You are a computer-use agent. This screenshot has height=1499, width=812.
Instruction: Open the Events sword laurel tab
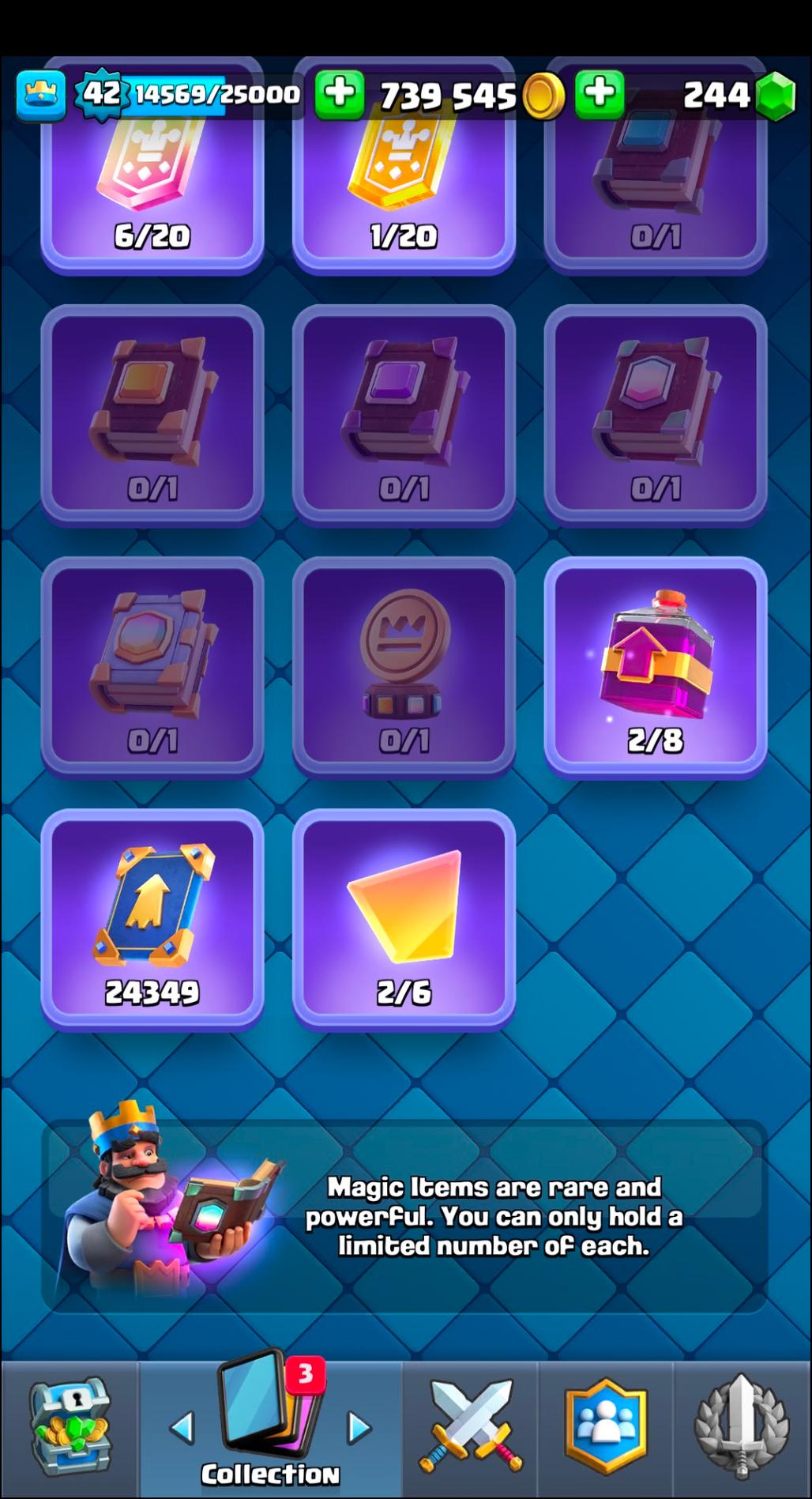(x=741, y=1427)
